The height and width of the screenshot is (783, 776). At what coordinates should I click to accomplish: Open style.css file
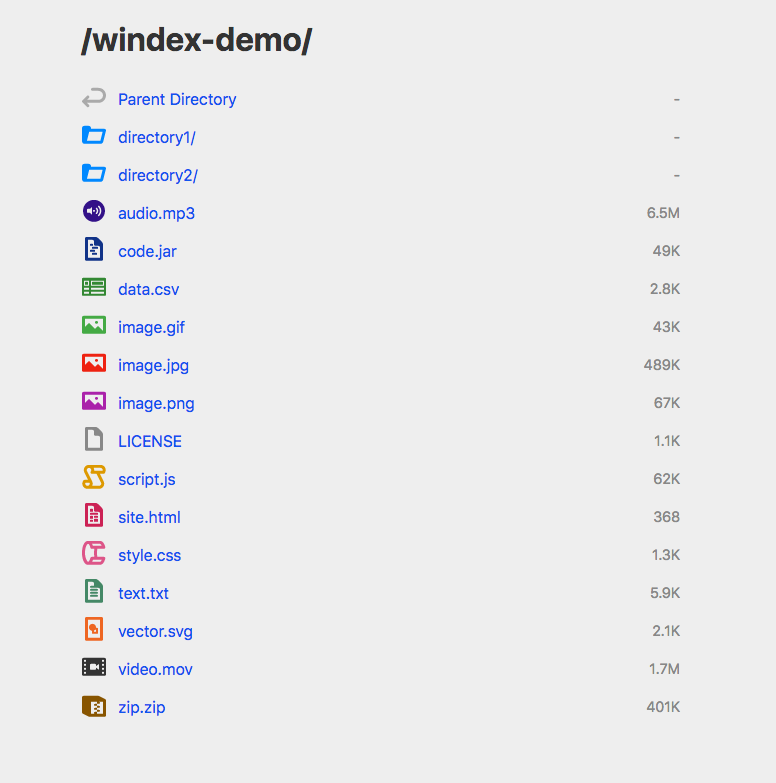pyautogui.click(x=149, y=555)
